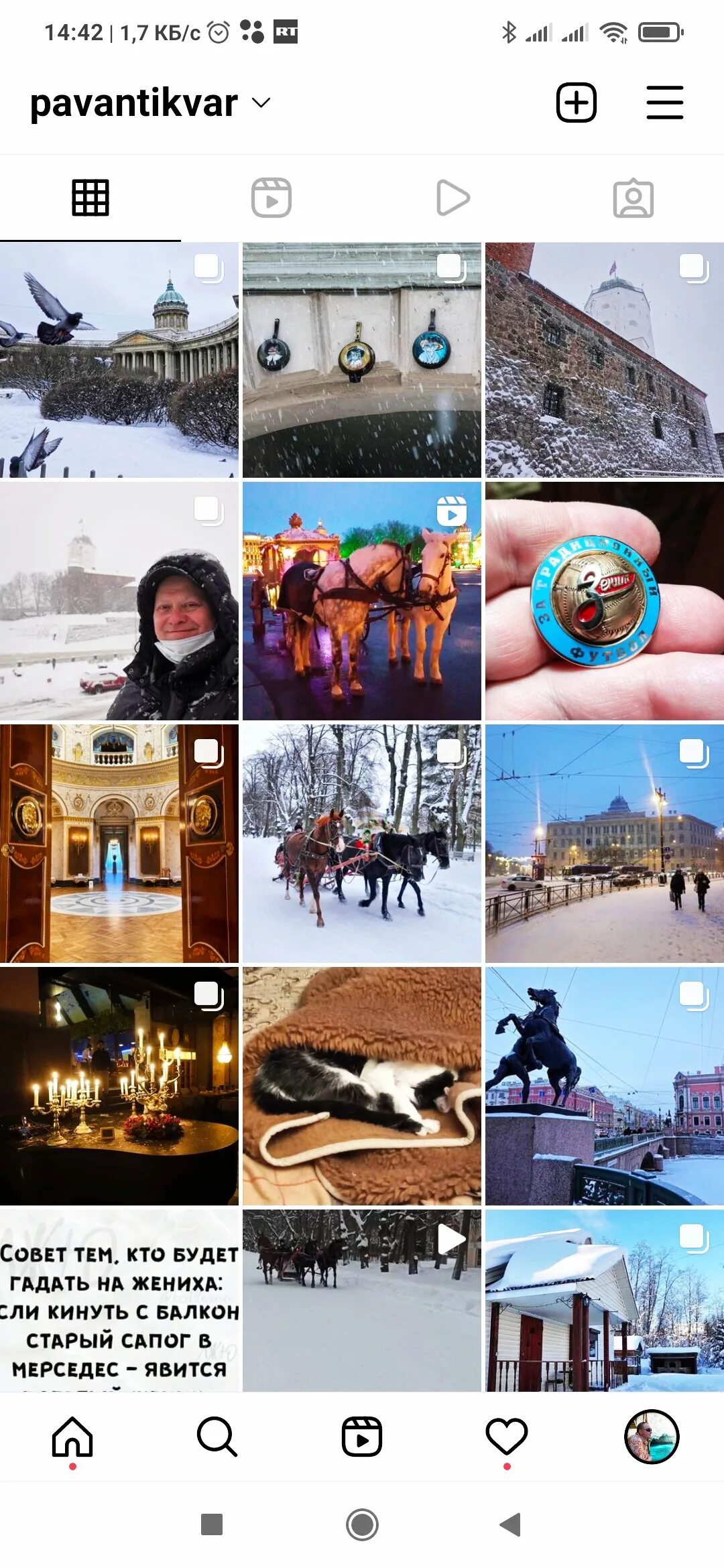This screenshot has width=724, height=1568.
Task: Create a new post with plus icon
Action: pyautogui.click(x=576, y=103)
